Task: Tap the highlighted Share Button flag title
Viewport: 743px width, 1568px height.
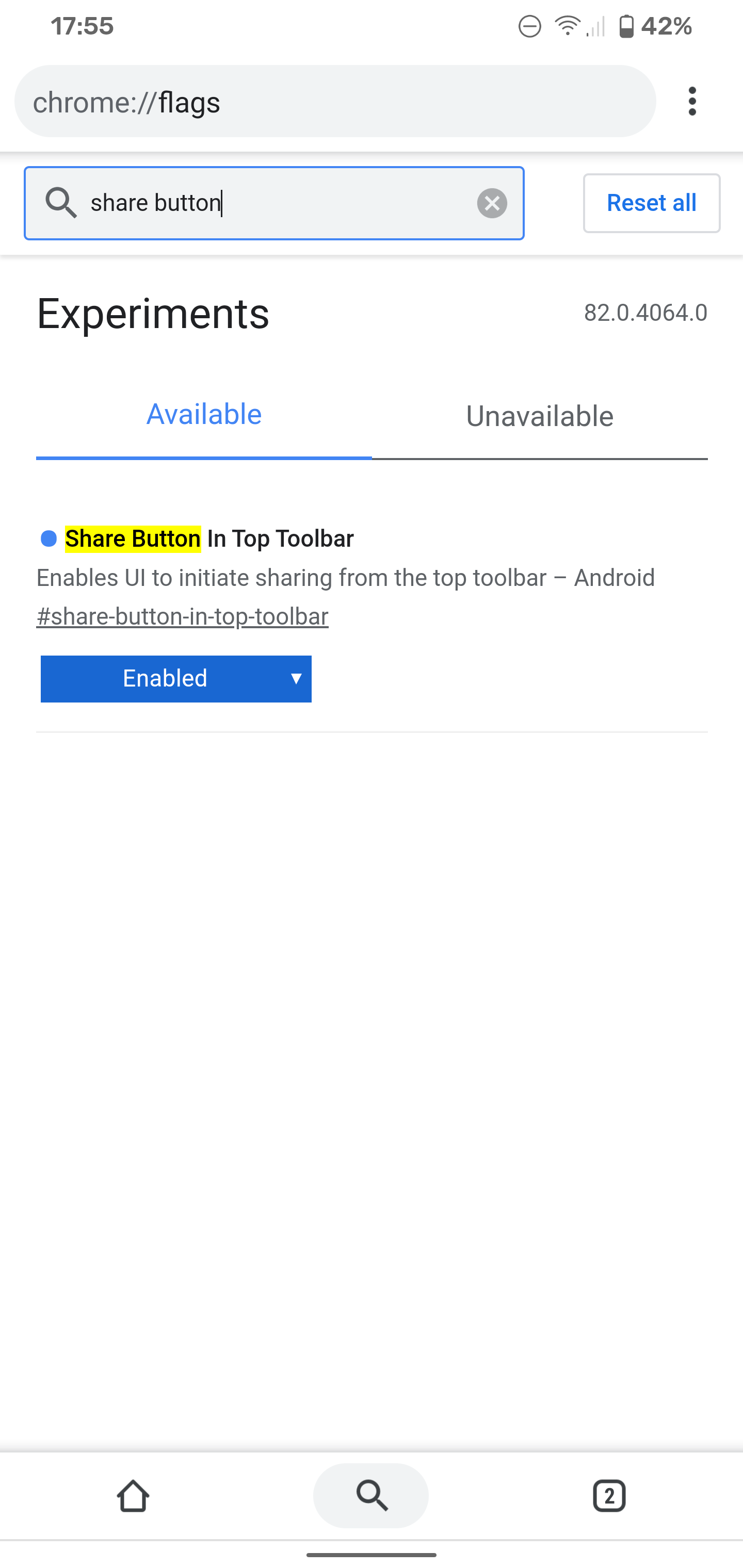Action: point(132,538)
